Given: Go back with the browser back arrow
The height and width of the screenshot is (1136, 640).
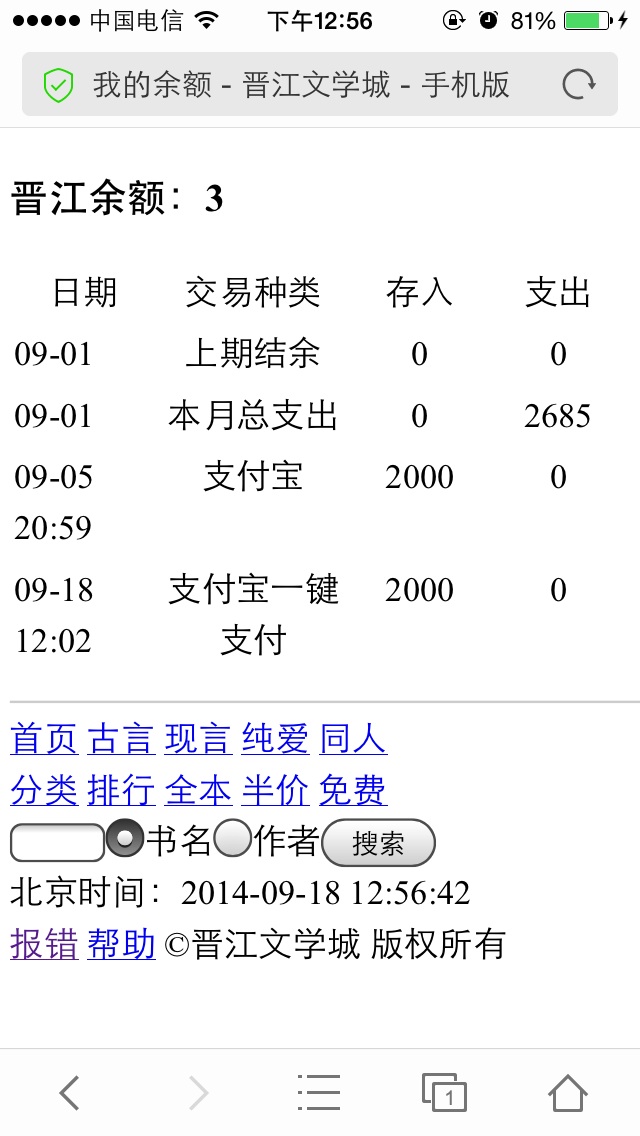Looking at the screenshot, I should 69,1093.
